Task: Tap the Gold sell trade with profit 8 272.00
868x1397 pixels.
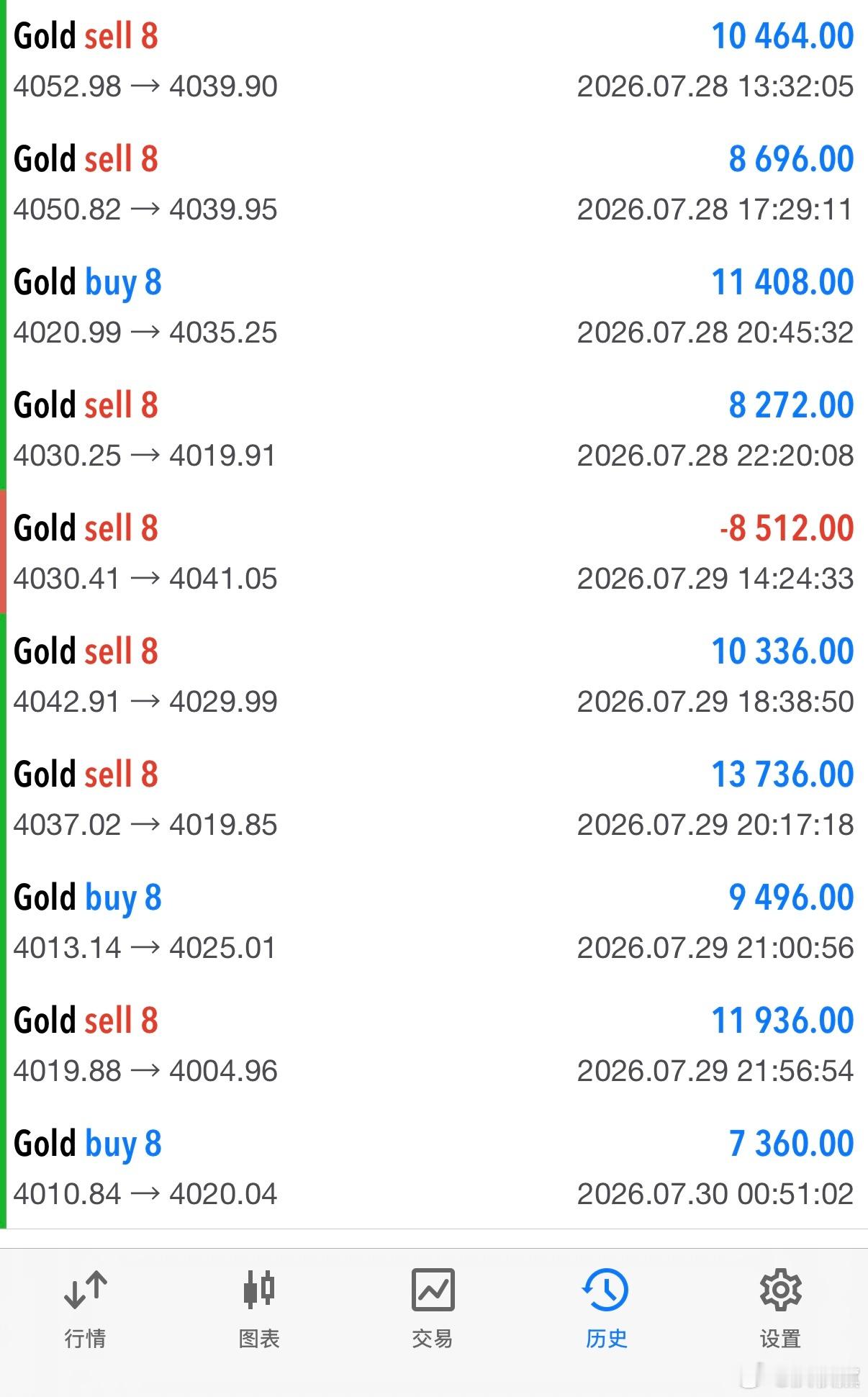Action: click(434, 430)
